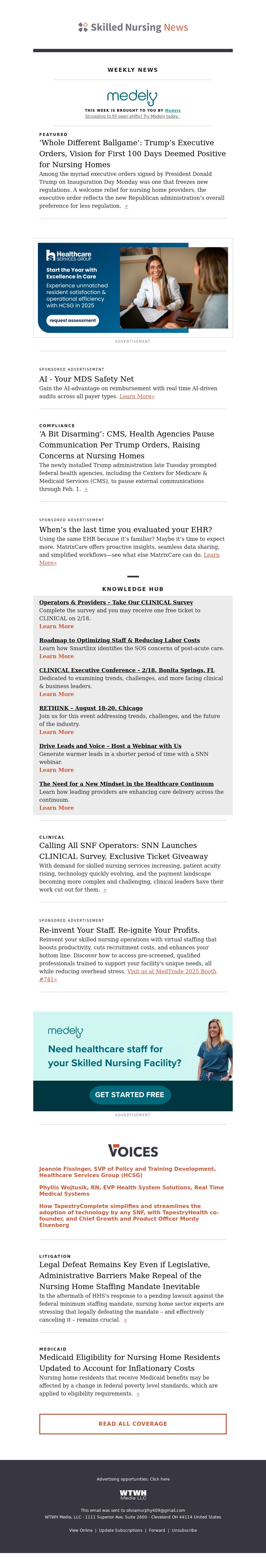Image resolution: width=266 pixels, height=1568 pixels.
Task: Open Learn More for AI MDS Safety Net
Action: pyautogui.click(x=137, y=396)
